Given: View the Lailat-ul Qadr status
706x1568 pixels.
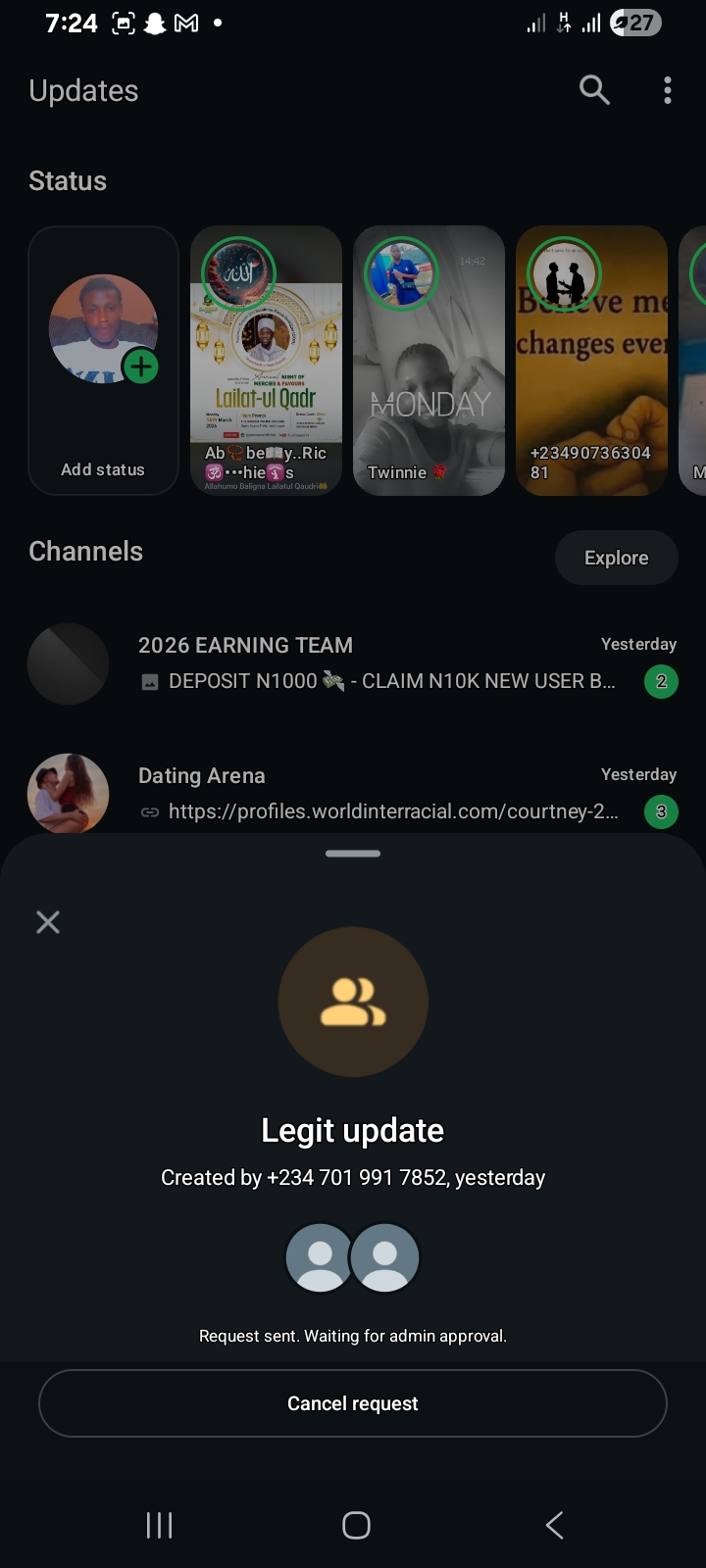Looking at the screenshot, I should point(266,361).
